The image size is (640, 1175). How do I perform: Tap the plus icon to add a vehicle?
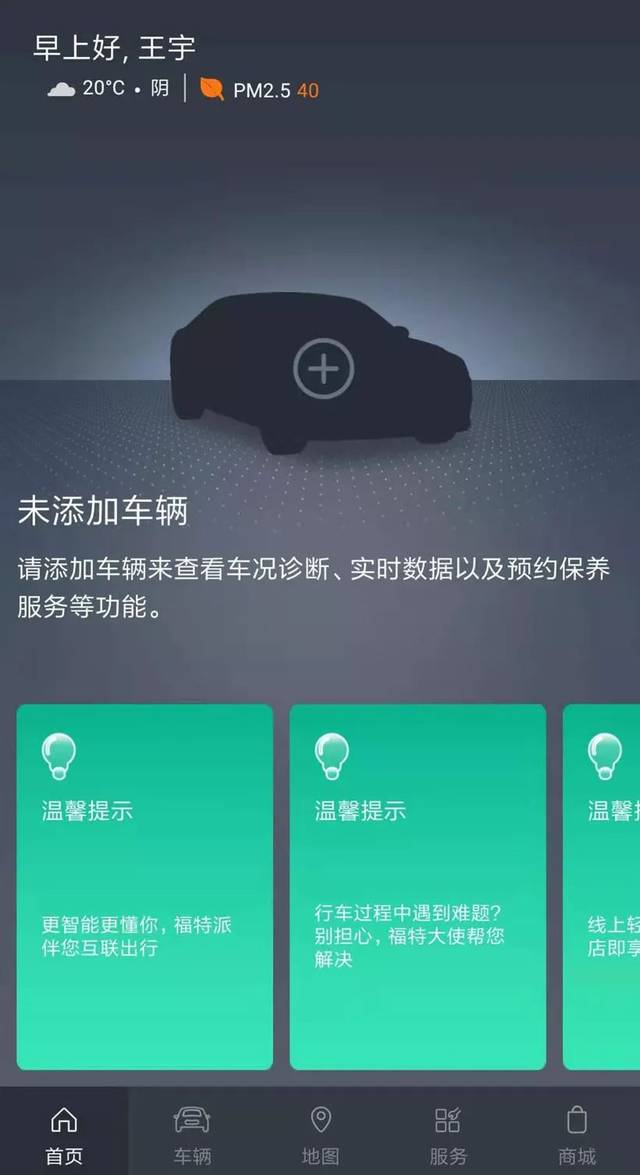323,369
